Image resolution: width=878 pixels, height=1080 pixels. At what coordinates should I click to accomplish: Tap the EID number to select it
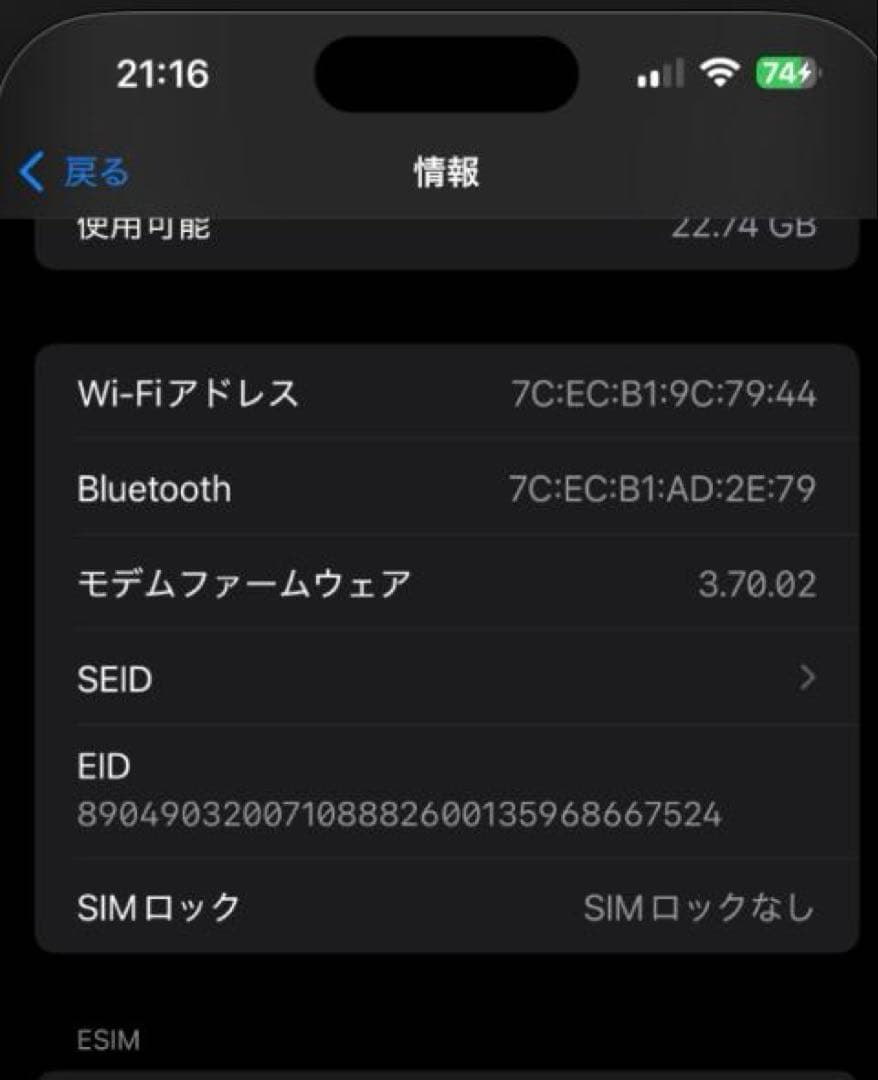point(399,815)
